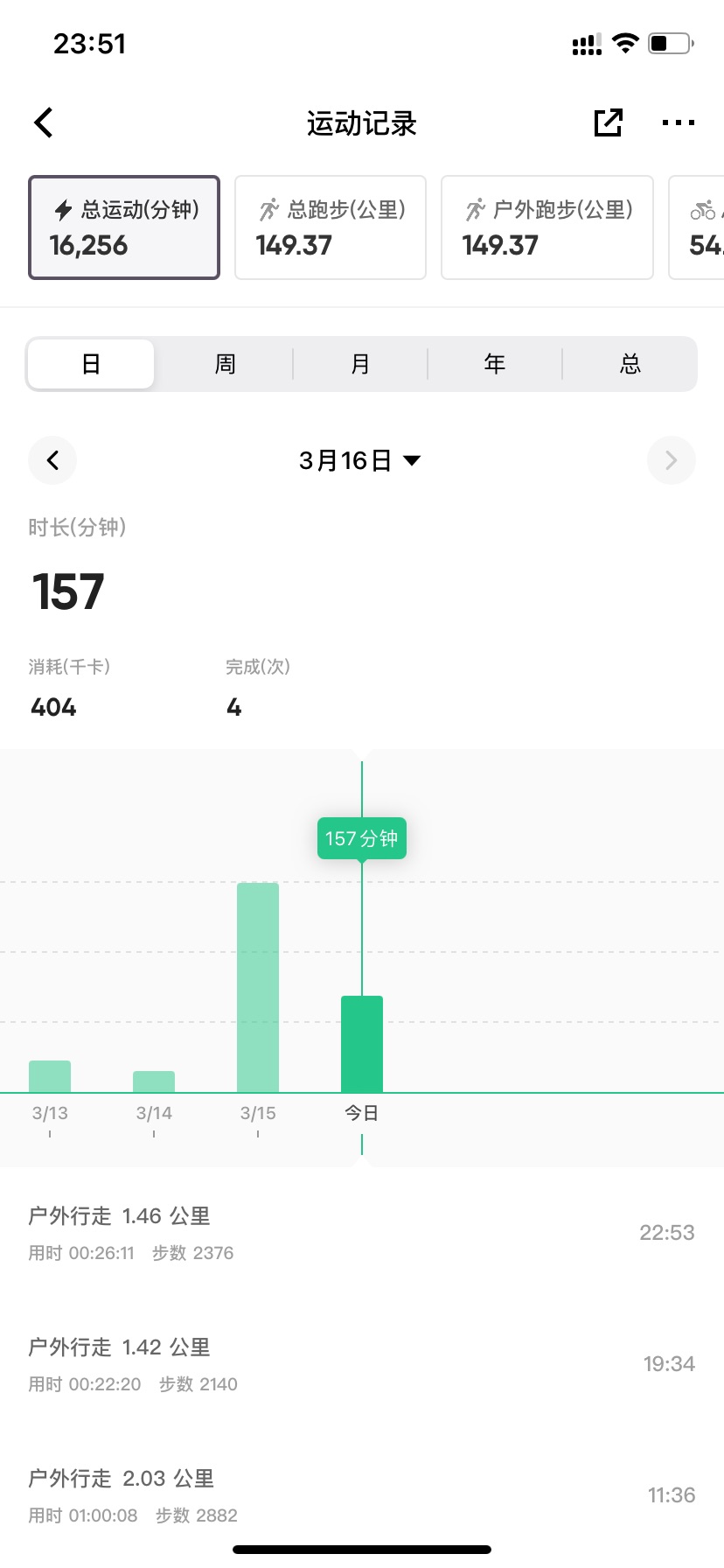
Task: Select the 3/14 bar in chart
Action: pos(154,1081)
